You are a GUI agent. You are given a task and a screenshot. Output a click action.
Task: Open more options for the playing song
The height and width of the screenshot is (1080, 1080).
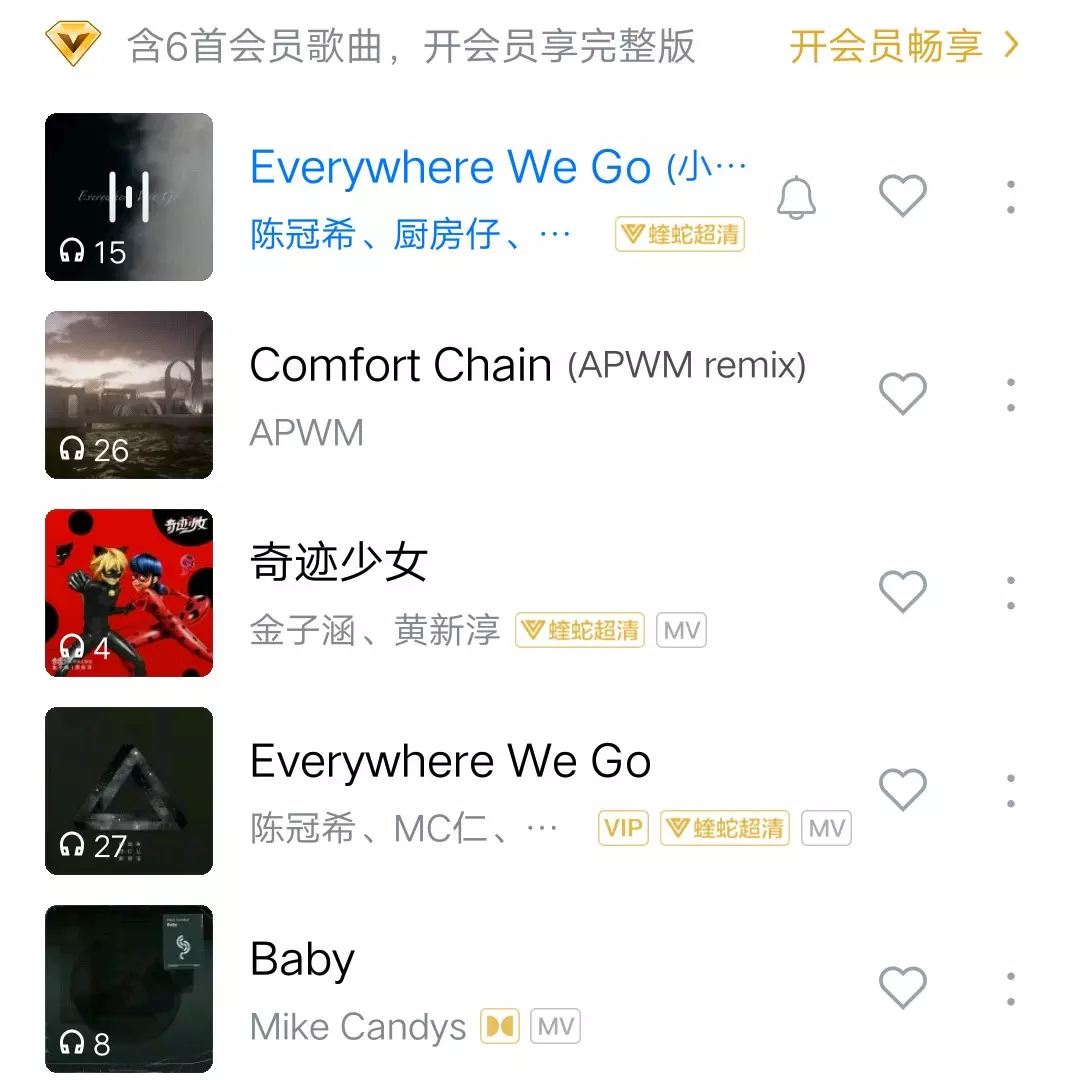pyautogui.click(x=1011, y=196)
